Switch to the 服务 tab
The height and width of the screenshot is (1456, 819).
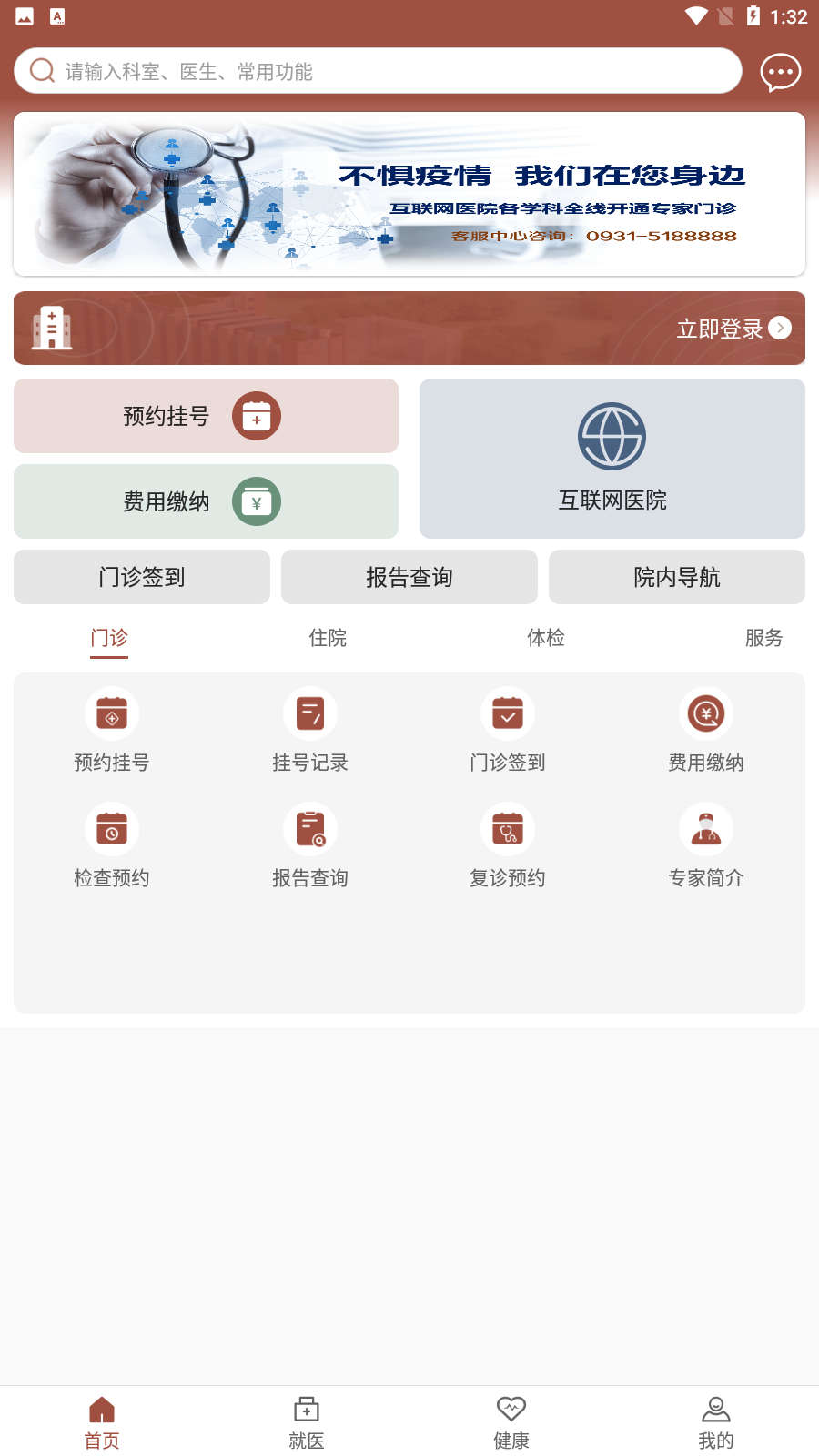tap(763, 638)
